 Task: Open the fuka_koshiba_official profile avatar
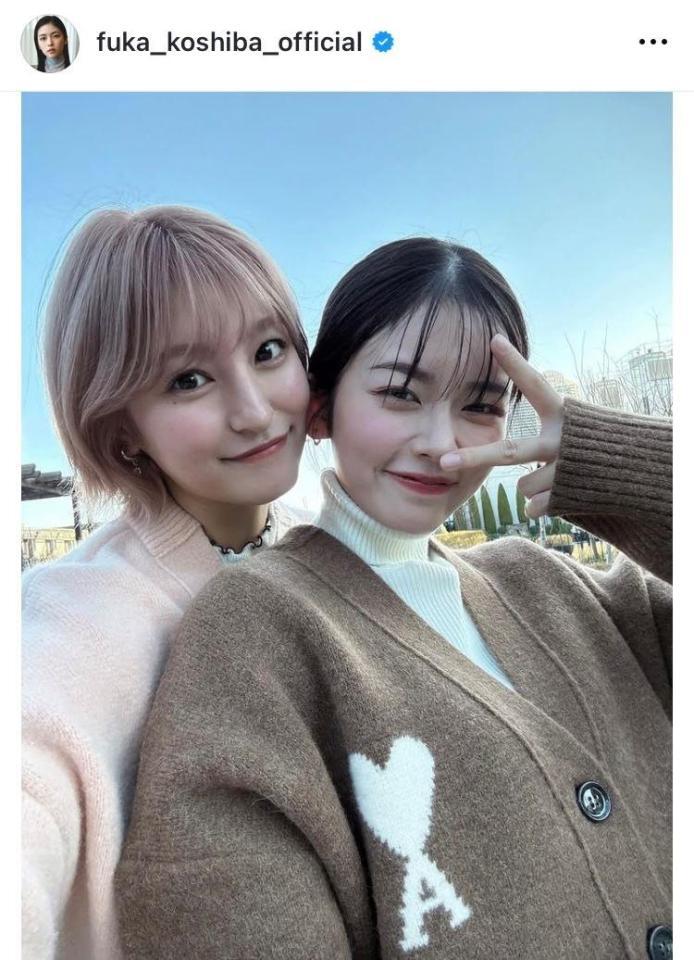tap(49, 43)
